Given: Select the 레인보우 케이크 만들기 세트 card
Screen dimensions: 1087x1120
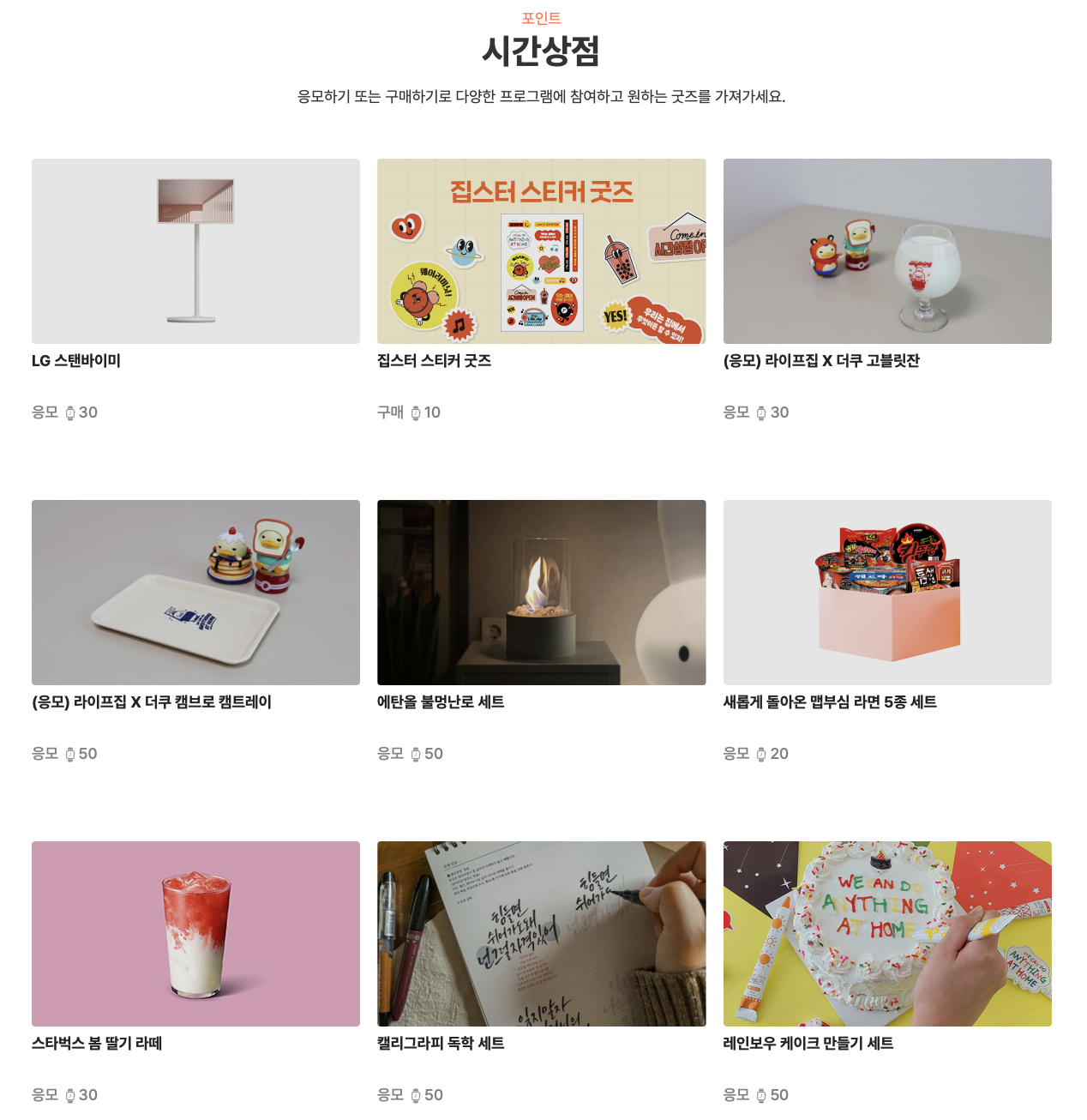Looking at the screenshot, I should (x=887, y=972).
